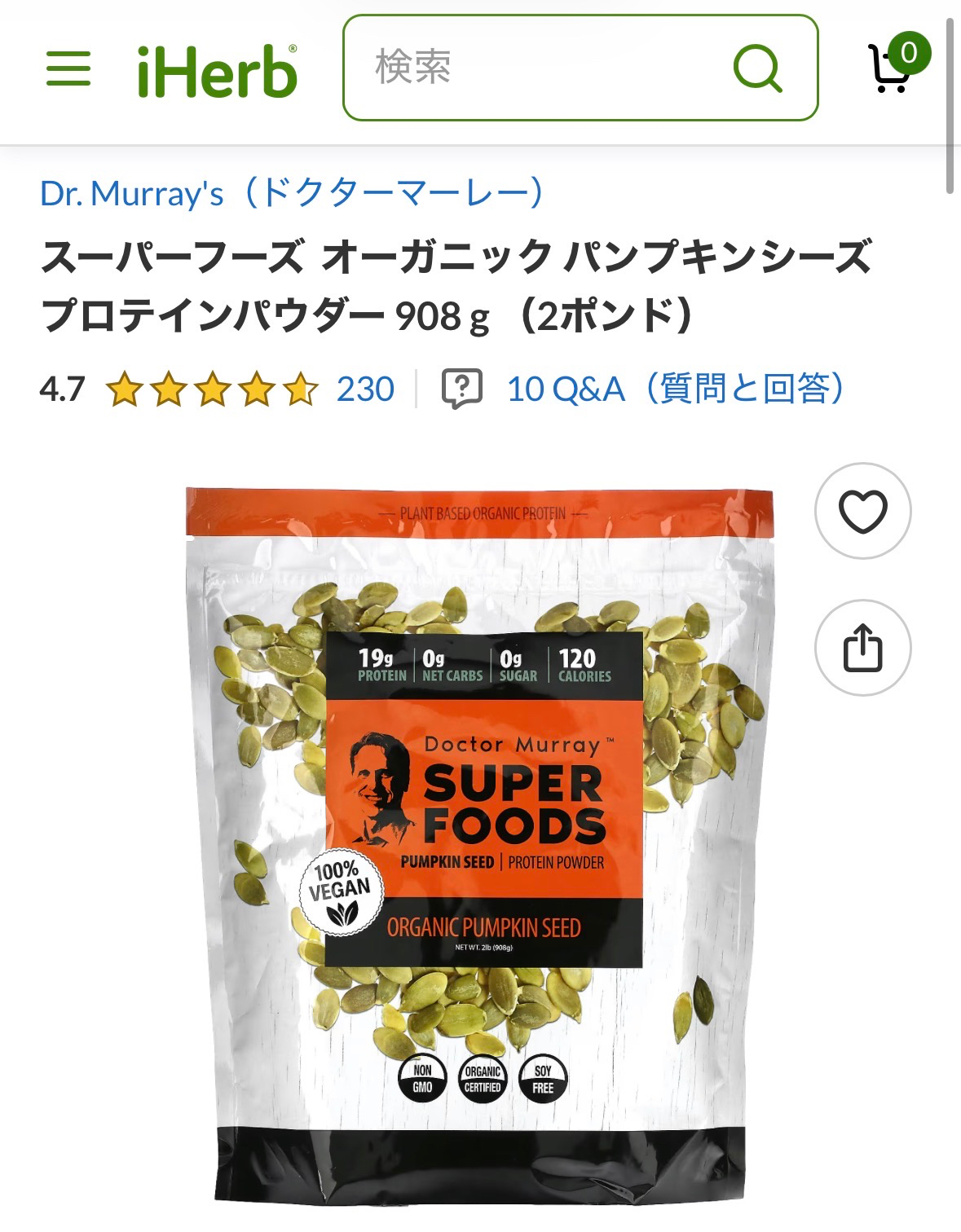Open the shopping cart
The height and width of the screenshot is (1232, 961).
point(895,65)
